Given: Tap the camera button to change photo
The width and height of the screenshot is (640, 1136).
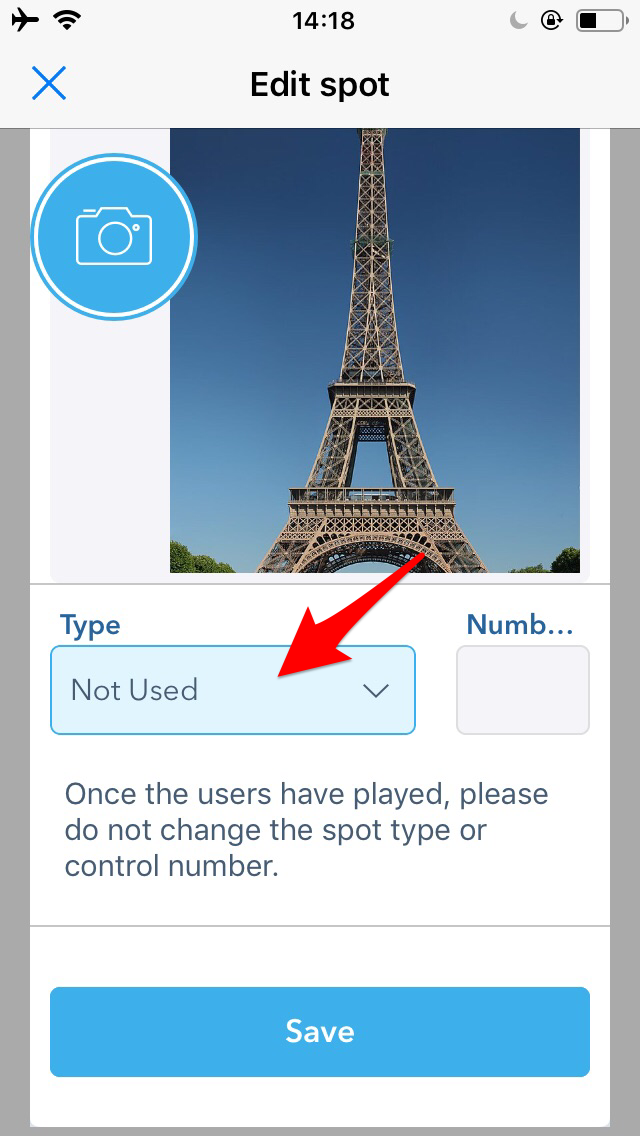Looking at the screenshot, I should [114, 236].
